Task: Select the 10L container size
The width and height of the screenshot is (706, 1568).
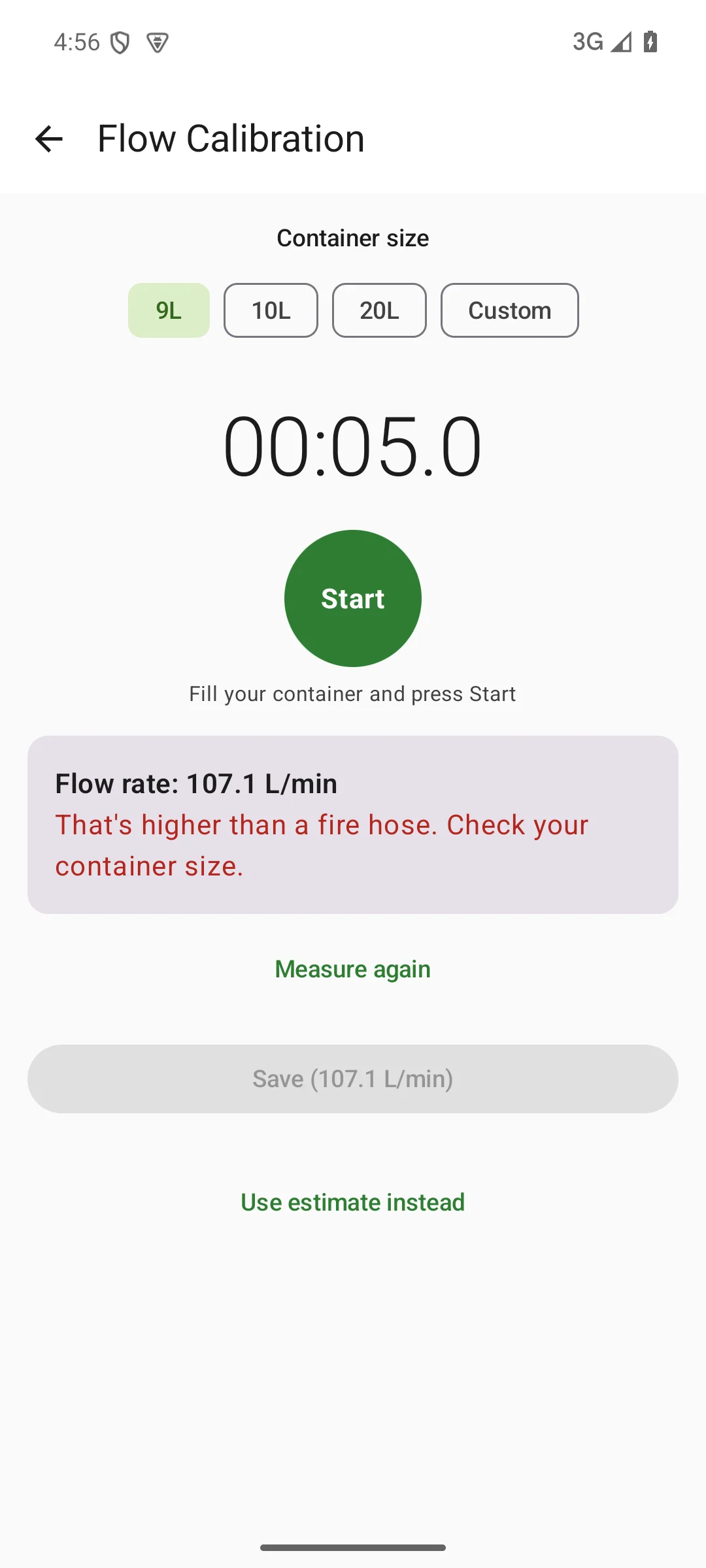Action: point(271,310)
